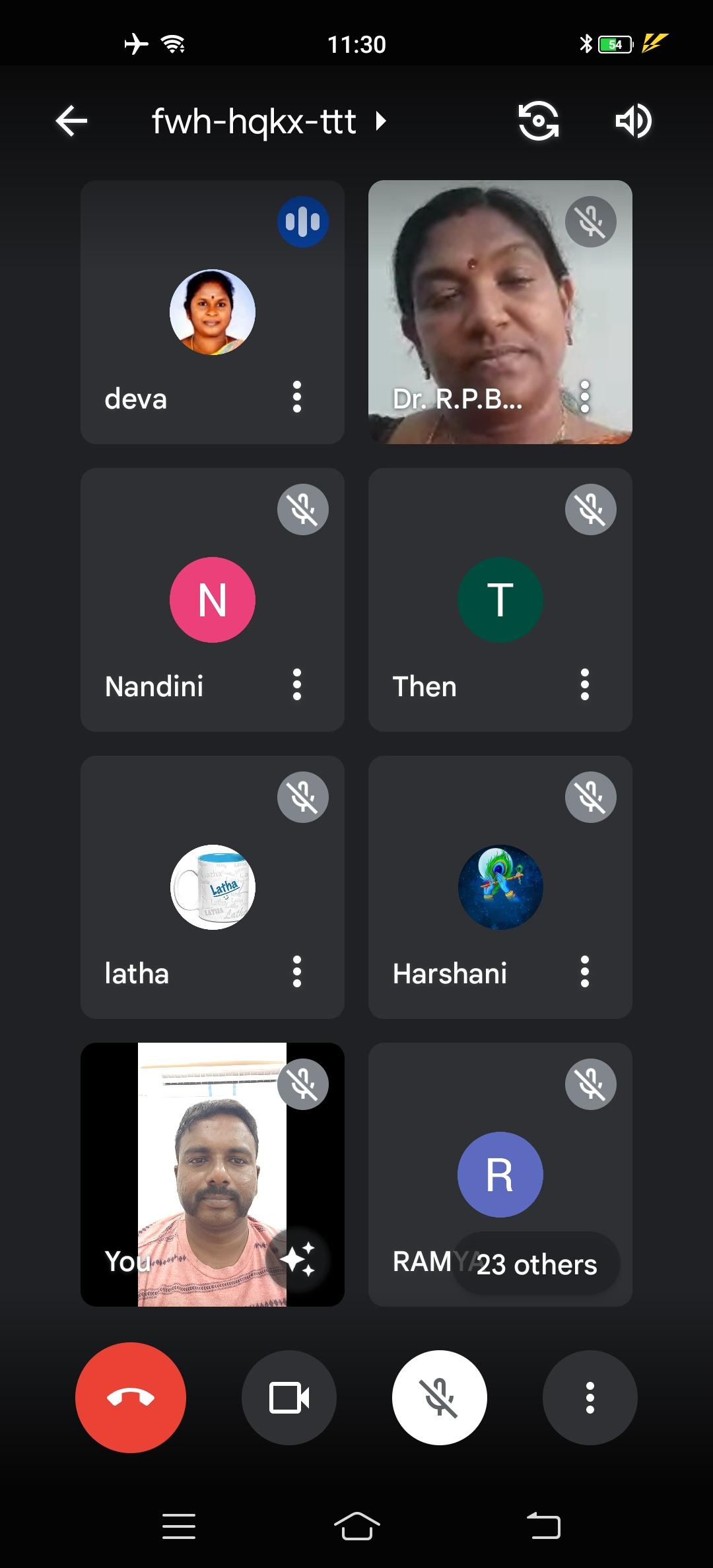Open options menu on Nandini's tile
Screen dimensions: 713x1568
click(x=297, y=684)
